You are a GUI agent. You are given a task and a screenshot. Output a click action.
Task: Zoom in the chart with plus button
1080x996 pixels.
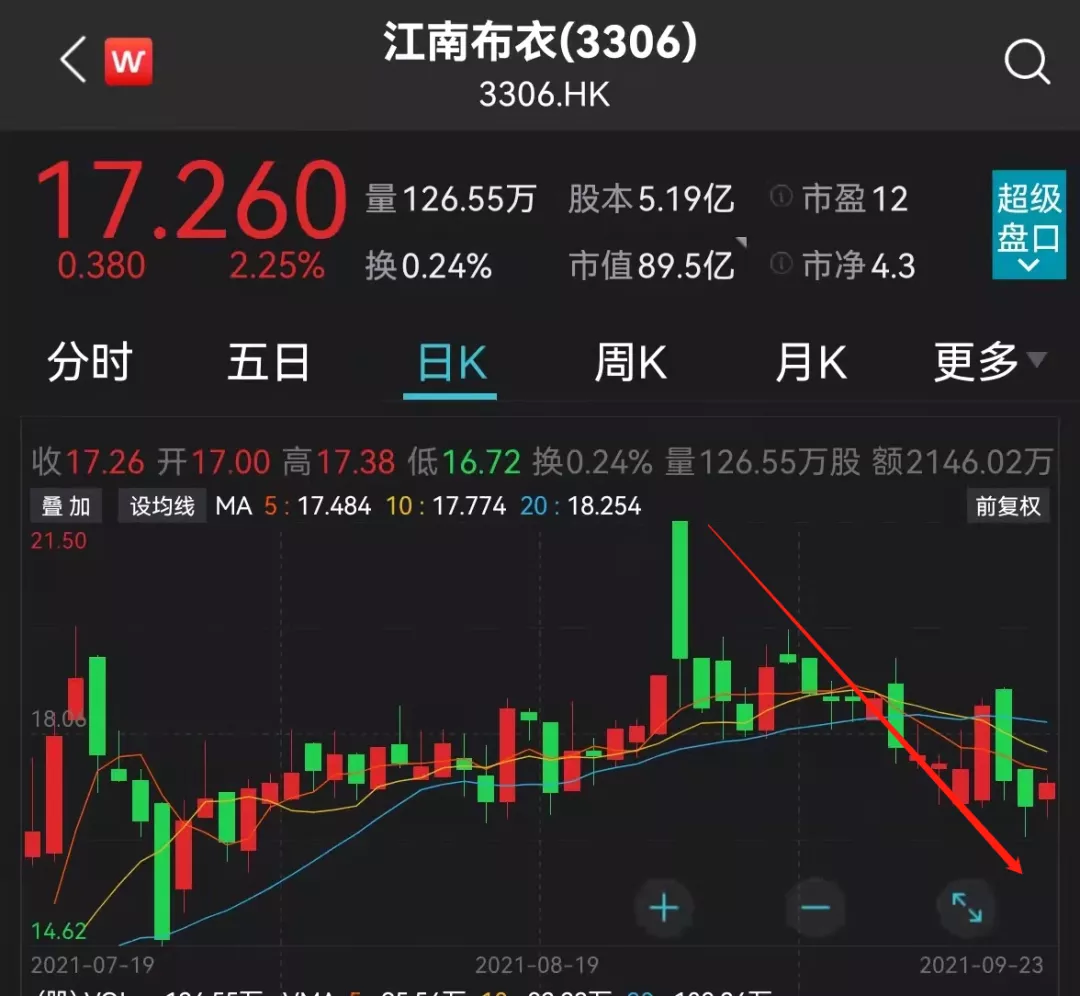(x=664, y=908)
